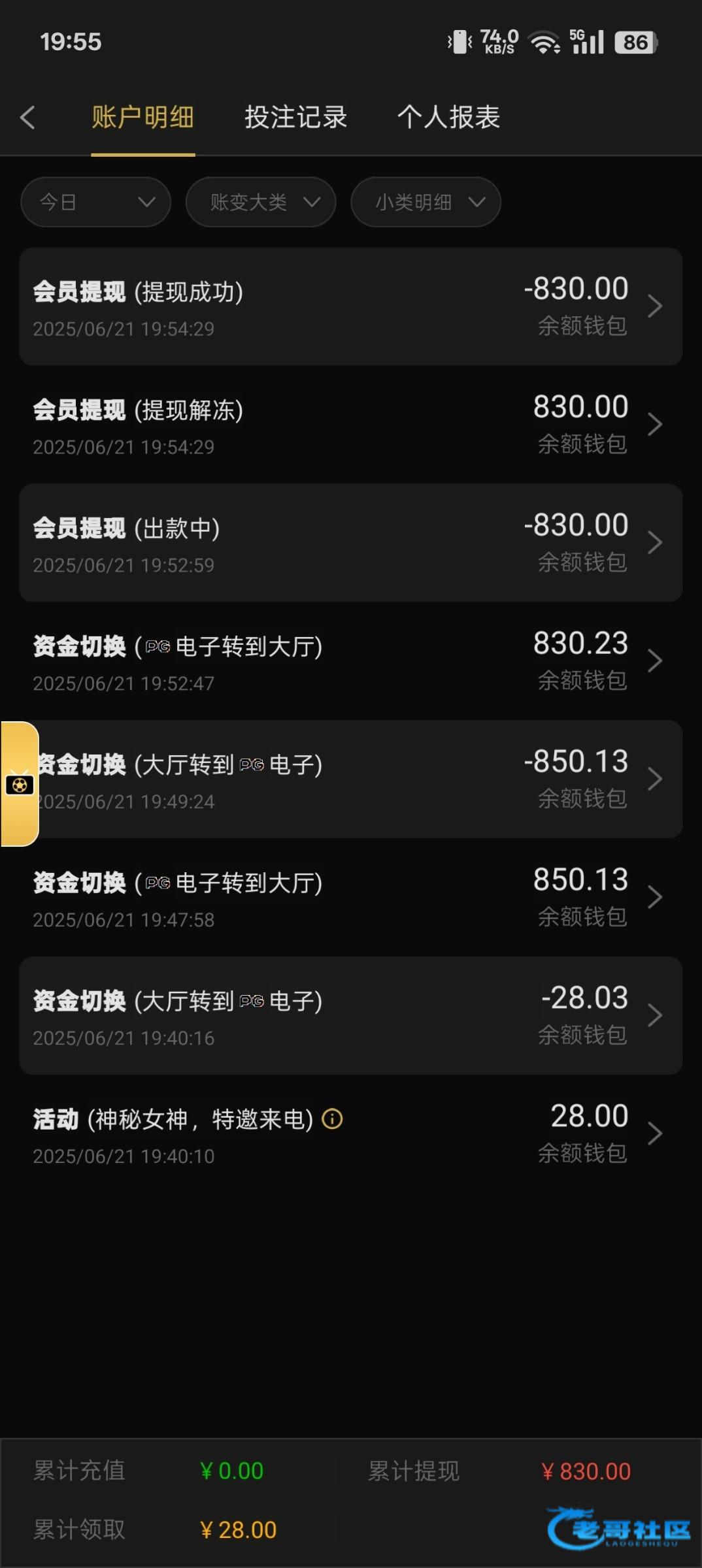702x1568 pixels.
Task: View the 850.13 PG电子转到大厅 record
Action: 351,898
